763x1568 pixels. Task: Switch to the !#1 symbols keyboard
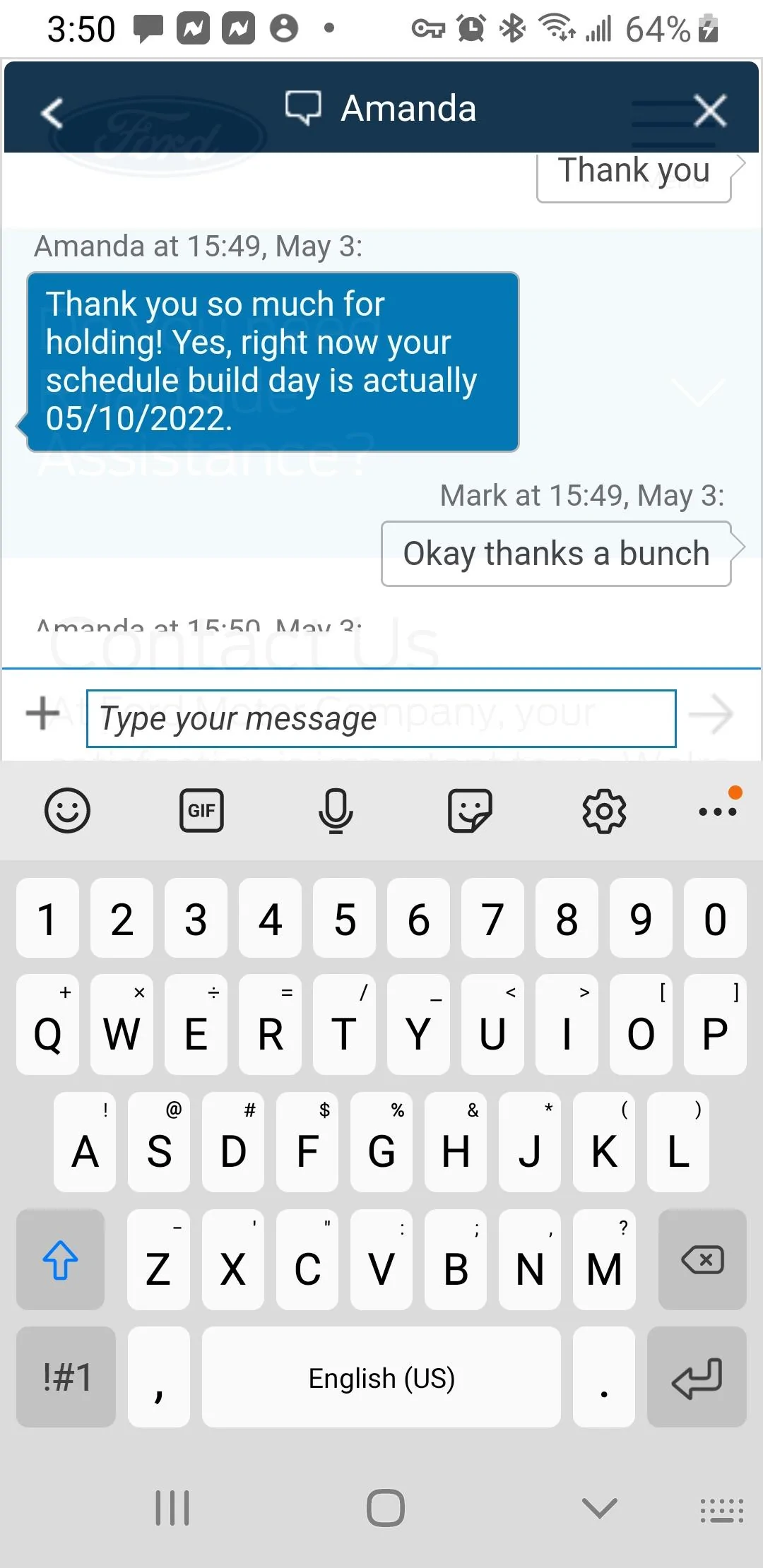pos(66,1377)
